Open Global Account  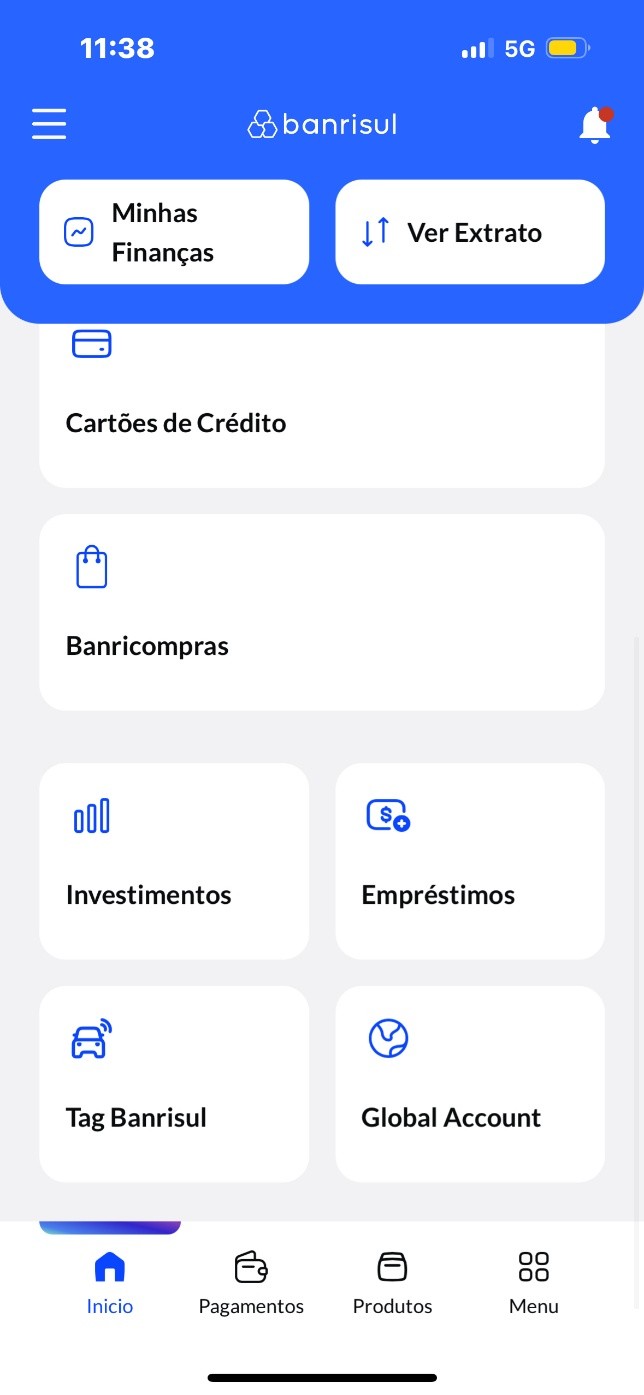(470, 1084)
